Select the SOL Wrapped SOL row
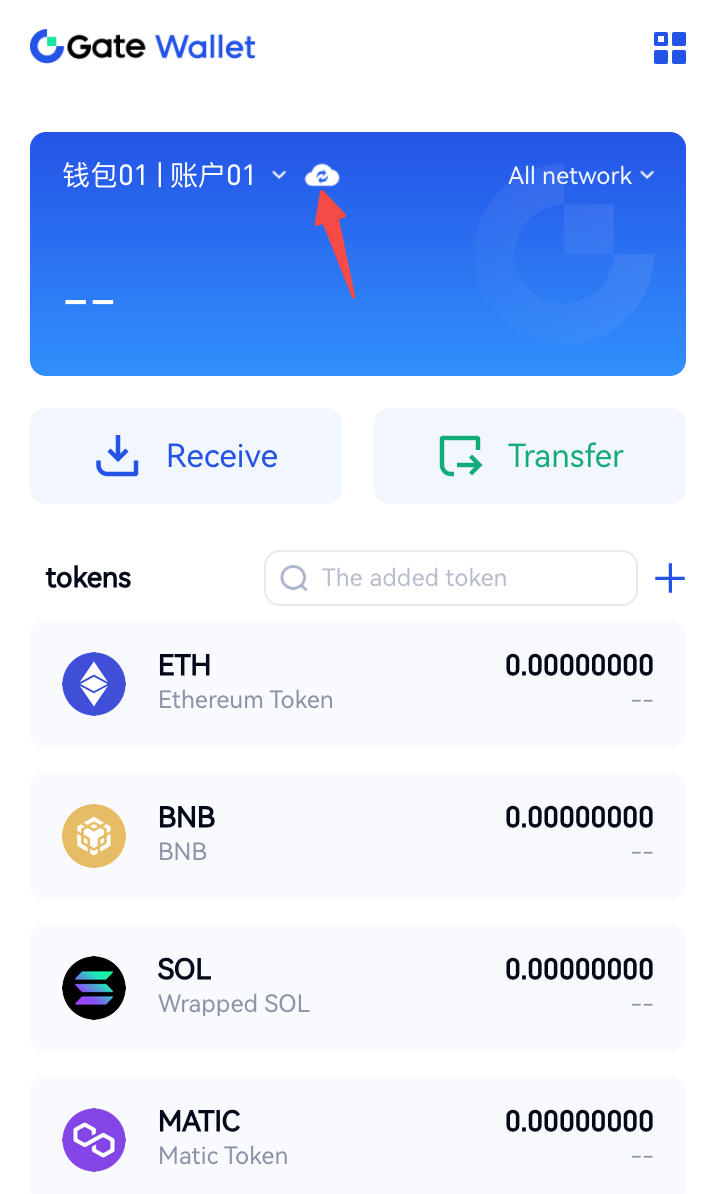 coord(358,988)
